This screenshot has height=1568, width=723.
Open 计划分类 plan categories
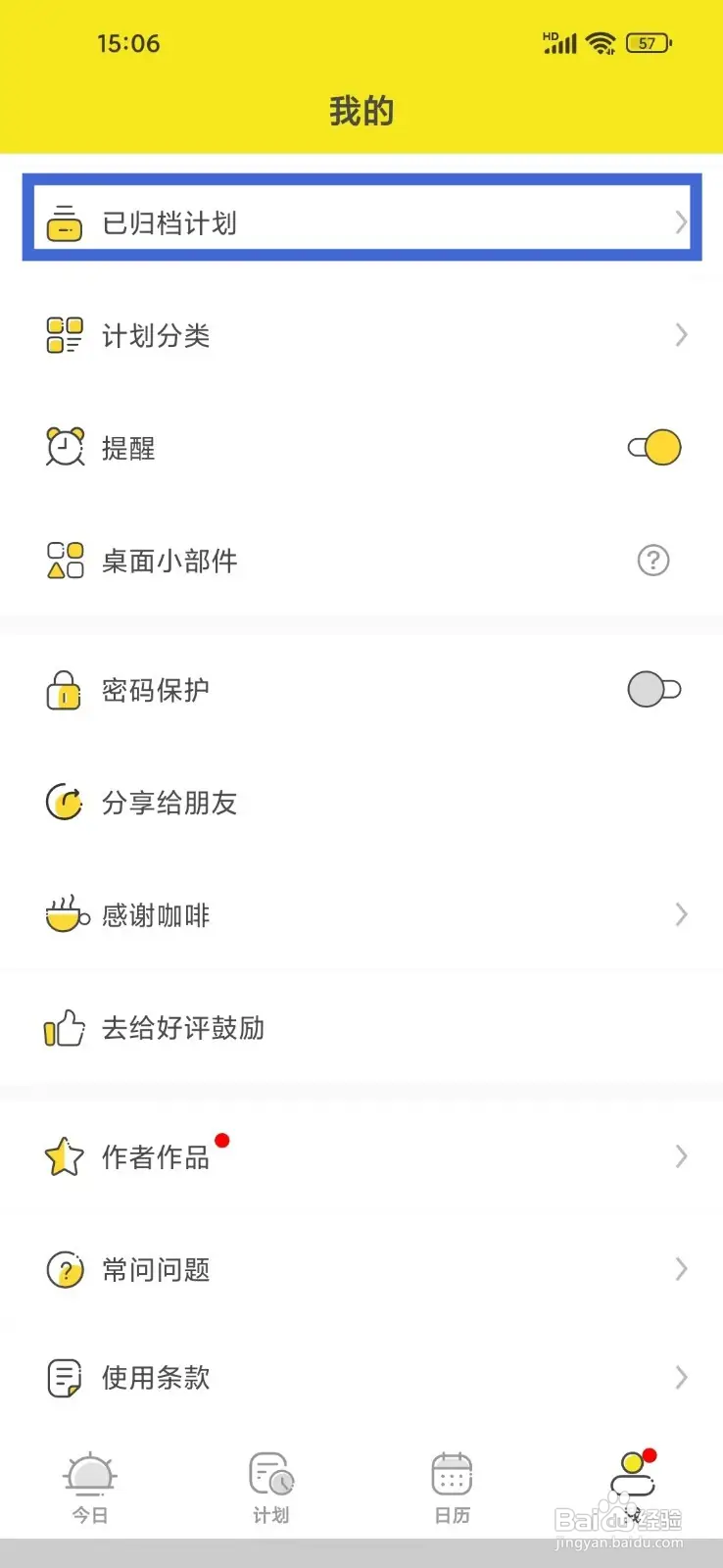tap(361, 335)
